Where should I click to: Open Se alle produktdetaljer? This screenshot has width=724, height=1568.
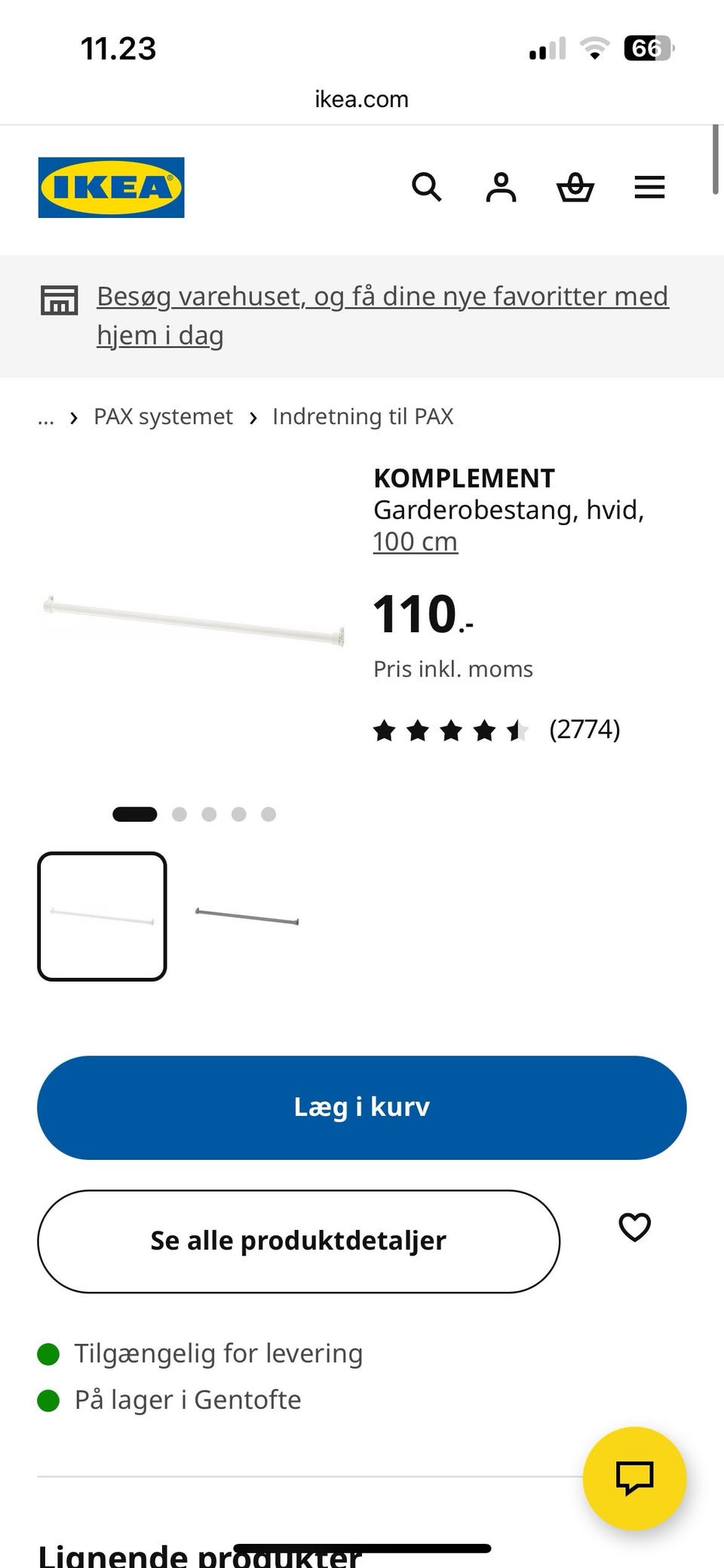(x=299, y=1241)
